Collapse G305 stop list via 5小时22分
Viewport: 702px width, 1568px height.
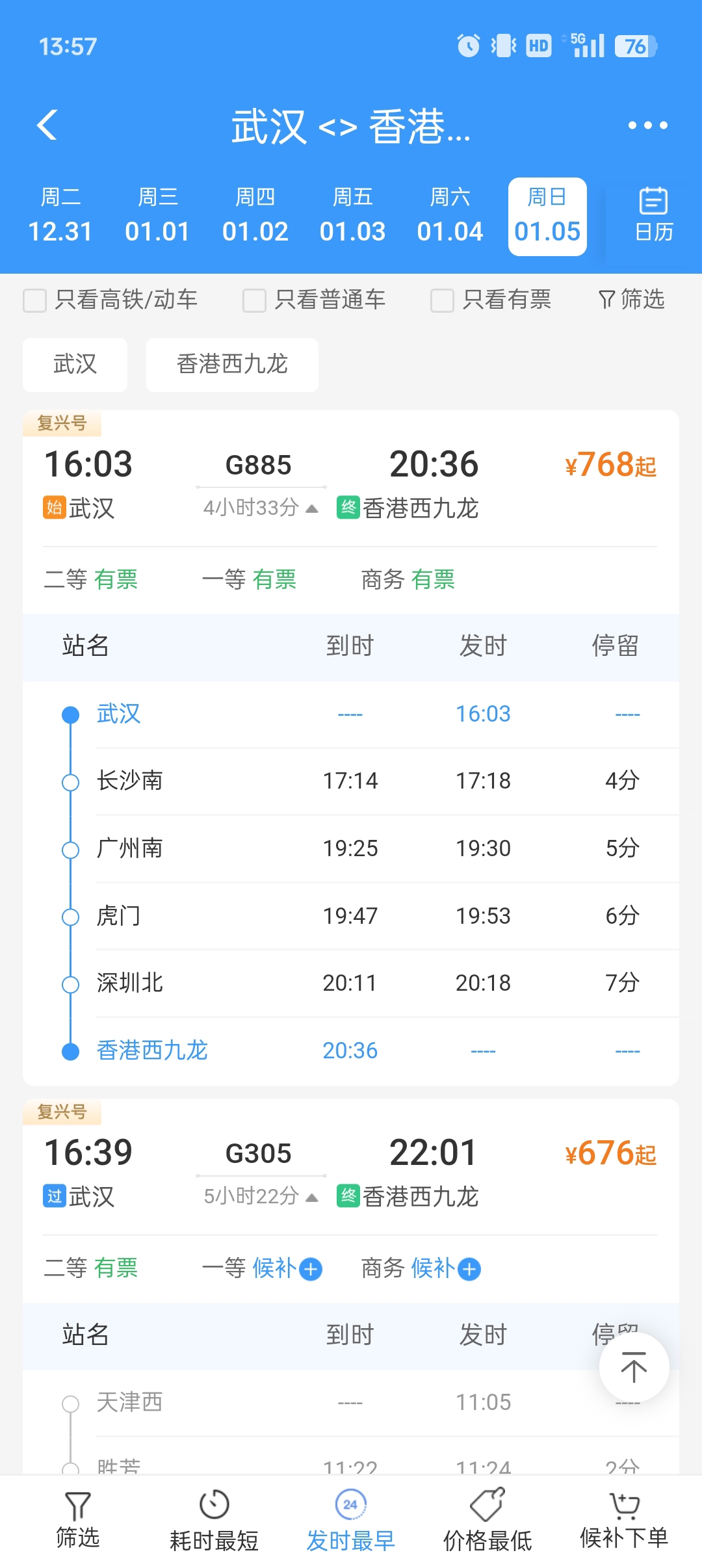(261, 1196)
